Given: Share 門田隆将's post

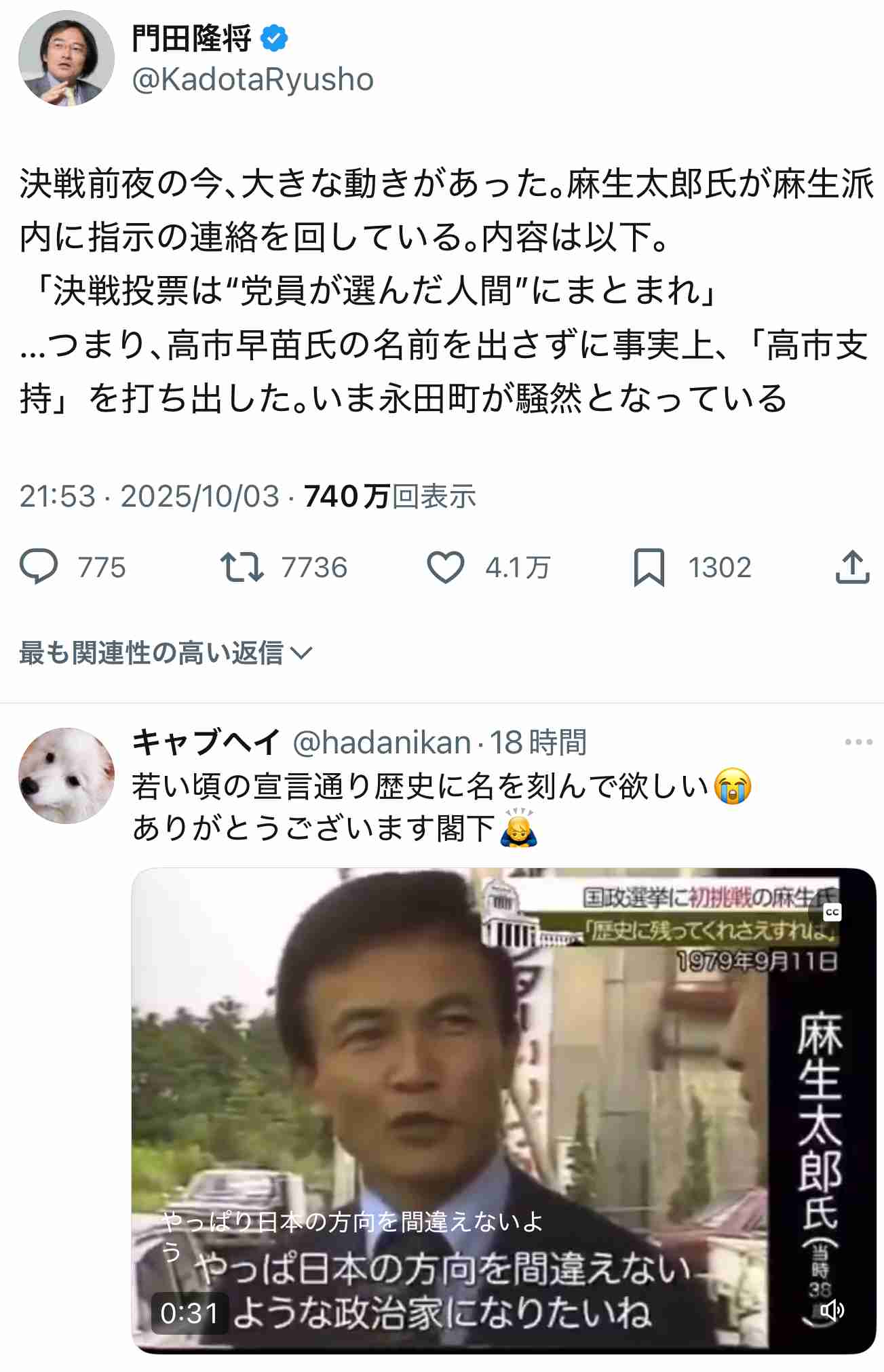Looking at the screenshot, I should pos(852,567).
